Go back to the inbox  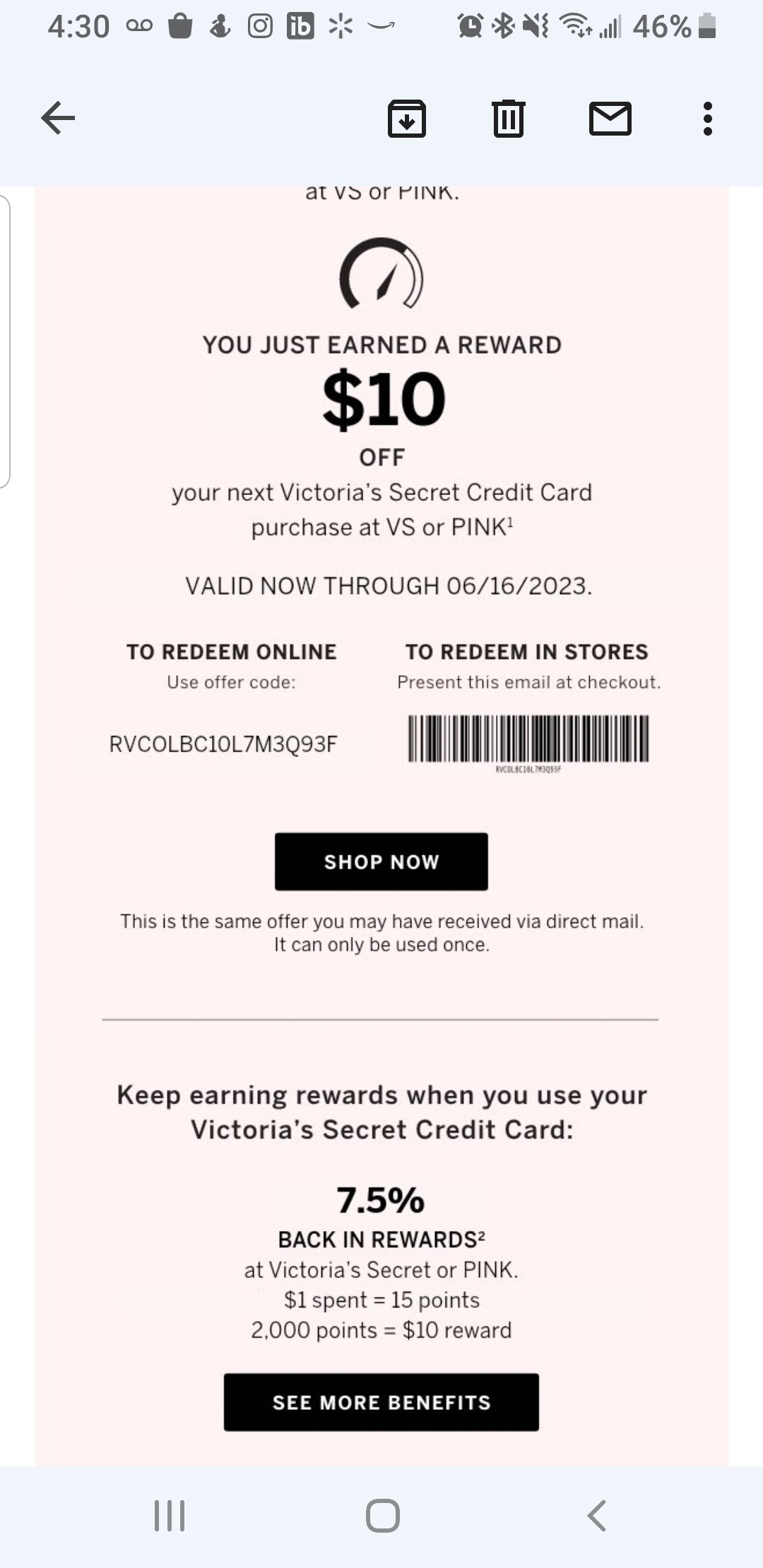(x=58, y=117)
